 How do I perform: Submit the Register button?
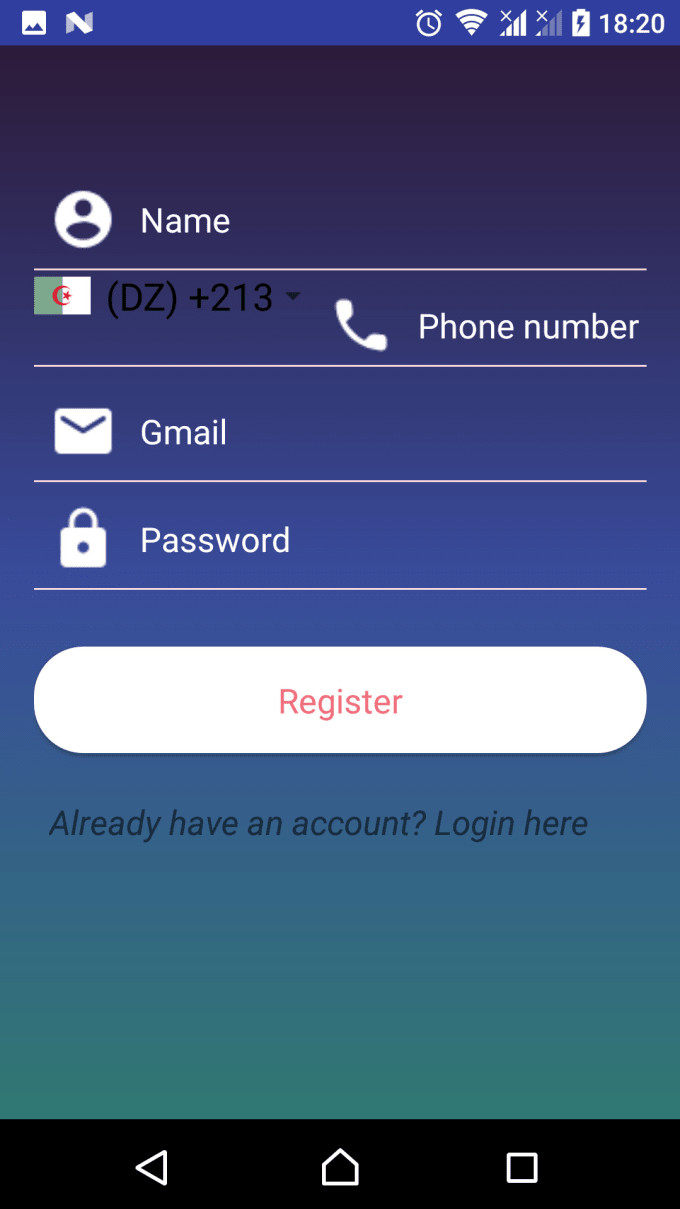(340, 700)
